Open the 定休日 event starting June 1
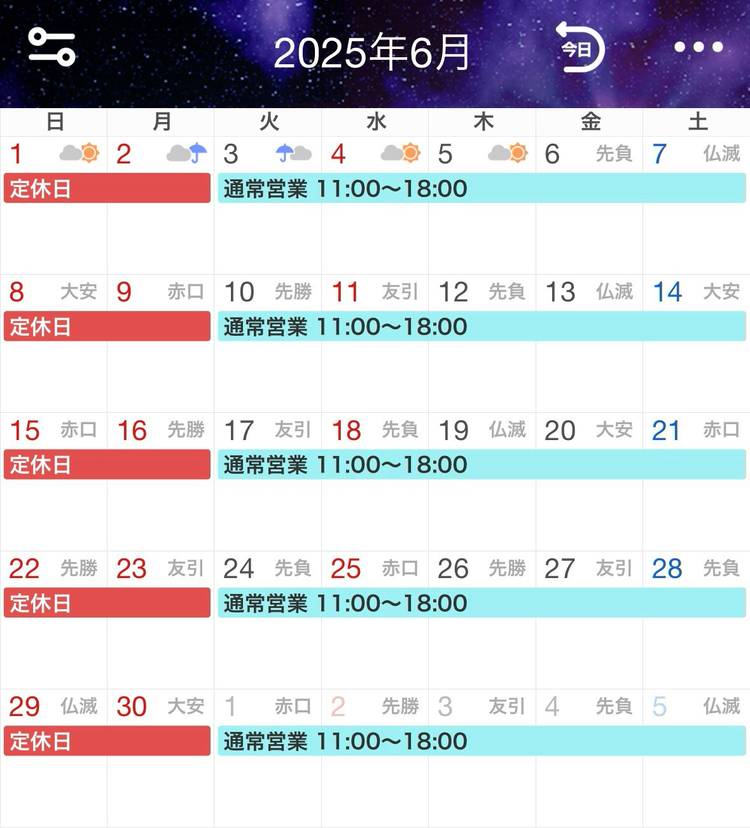750x828 pixels. (107, 188)
